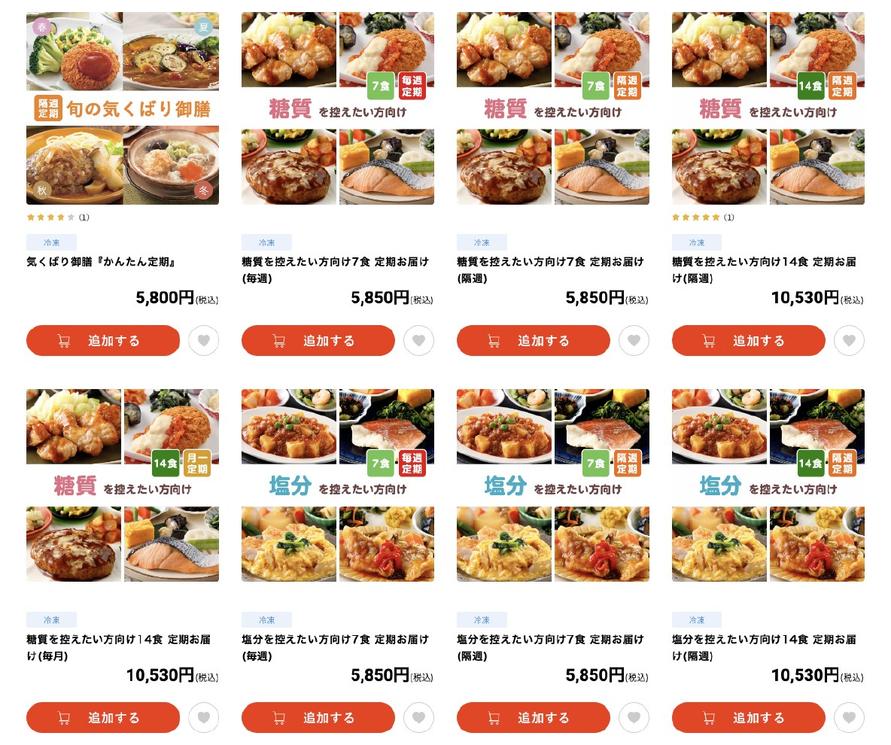Add 気くばり御膳『かんたん定期』 to cart
This screenshot has width=891, height=745.
pos(103,341)
